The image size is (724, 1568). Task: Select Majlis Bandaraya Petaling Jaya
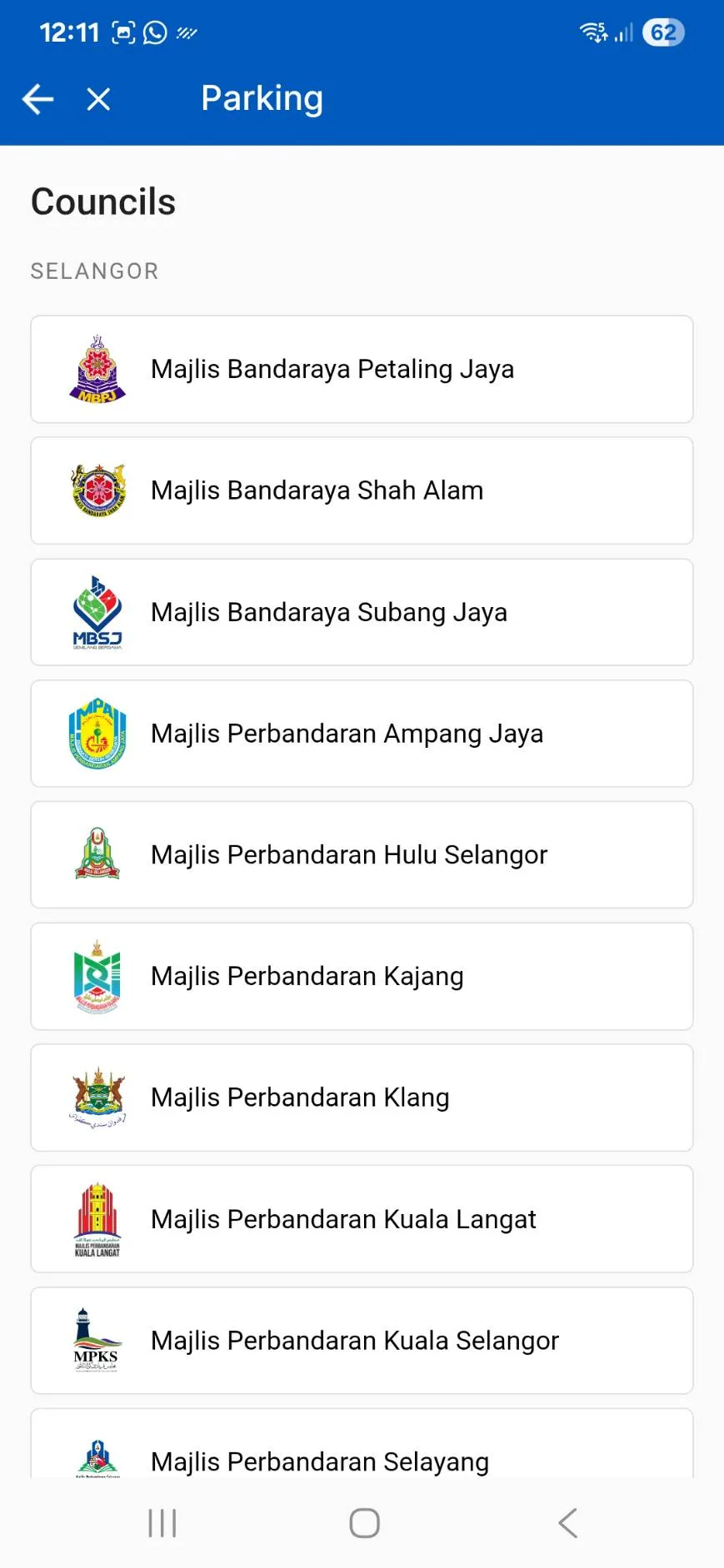(362, 369)
